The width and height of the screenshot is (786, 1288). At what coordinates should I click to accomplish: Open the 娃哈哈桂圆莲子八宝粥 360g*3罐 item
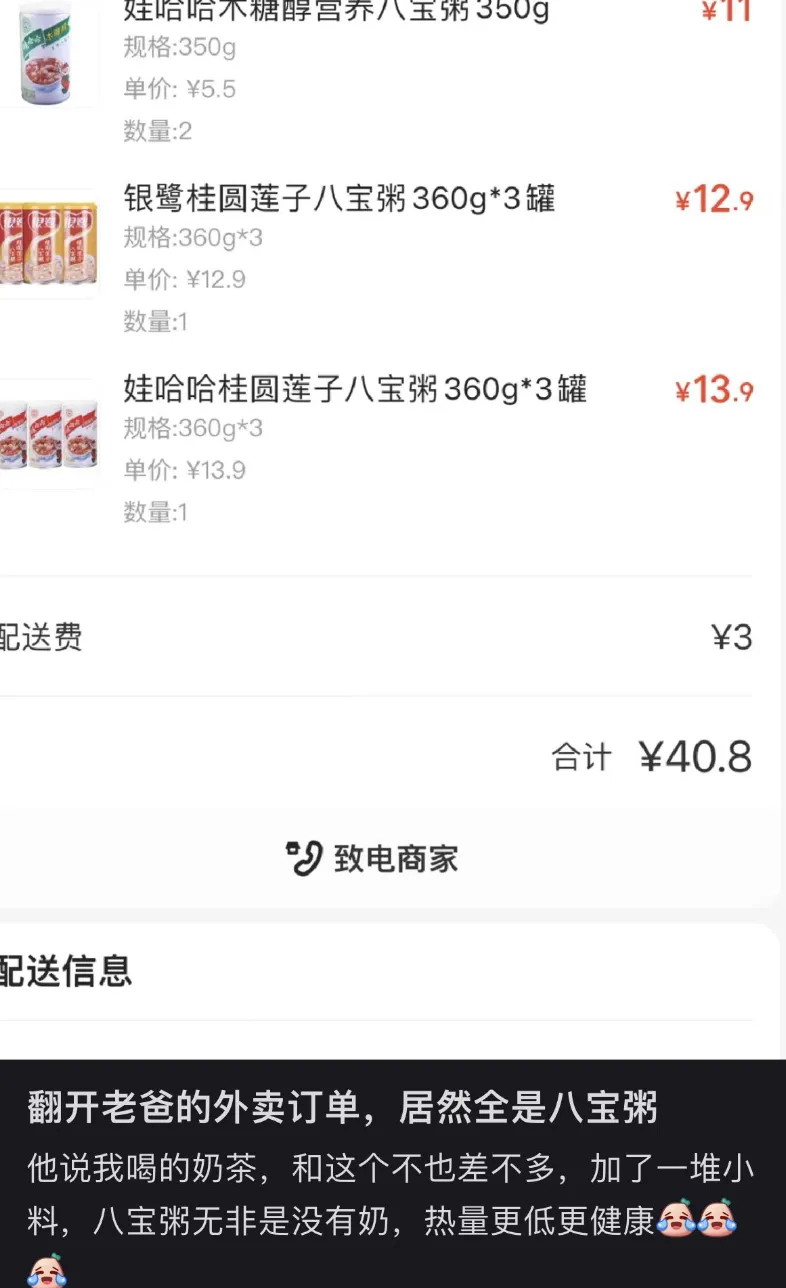354,389
